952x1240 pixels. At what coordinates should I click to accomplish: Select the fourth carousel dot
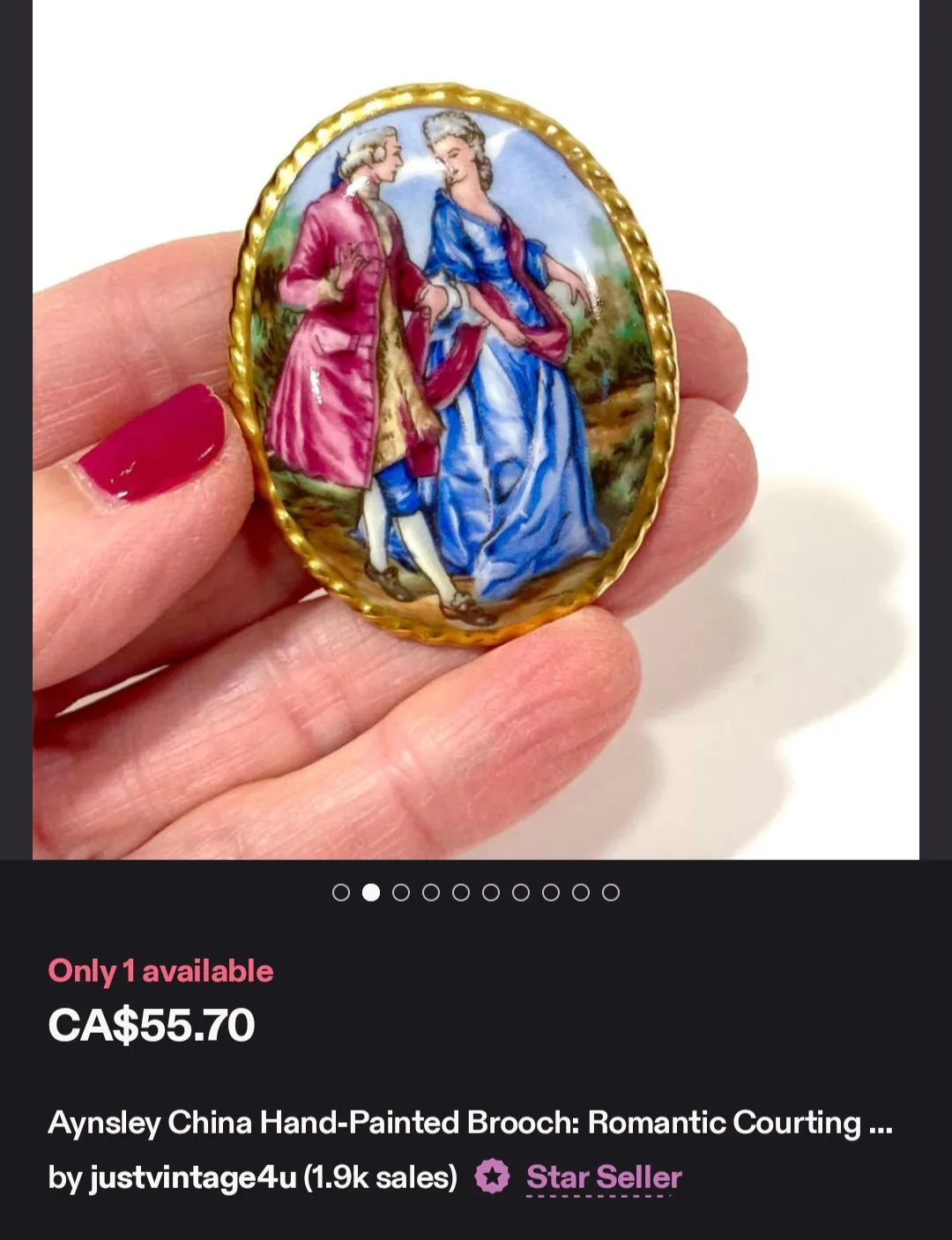click(431, 893)
